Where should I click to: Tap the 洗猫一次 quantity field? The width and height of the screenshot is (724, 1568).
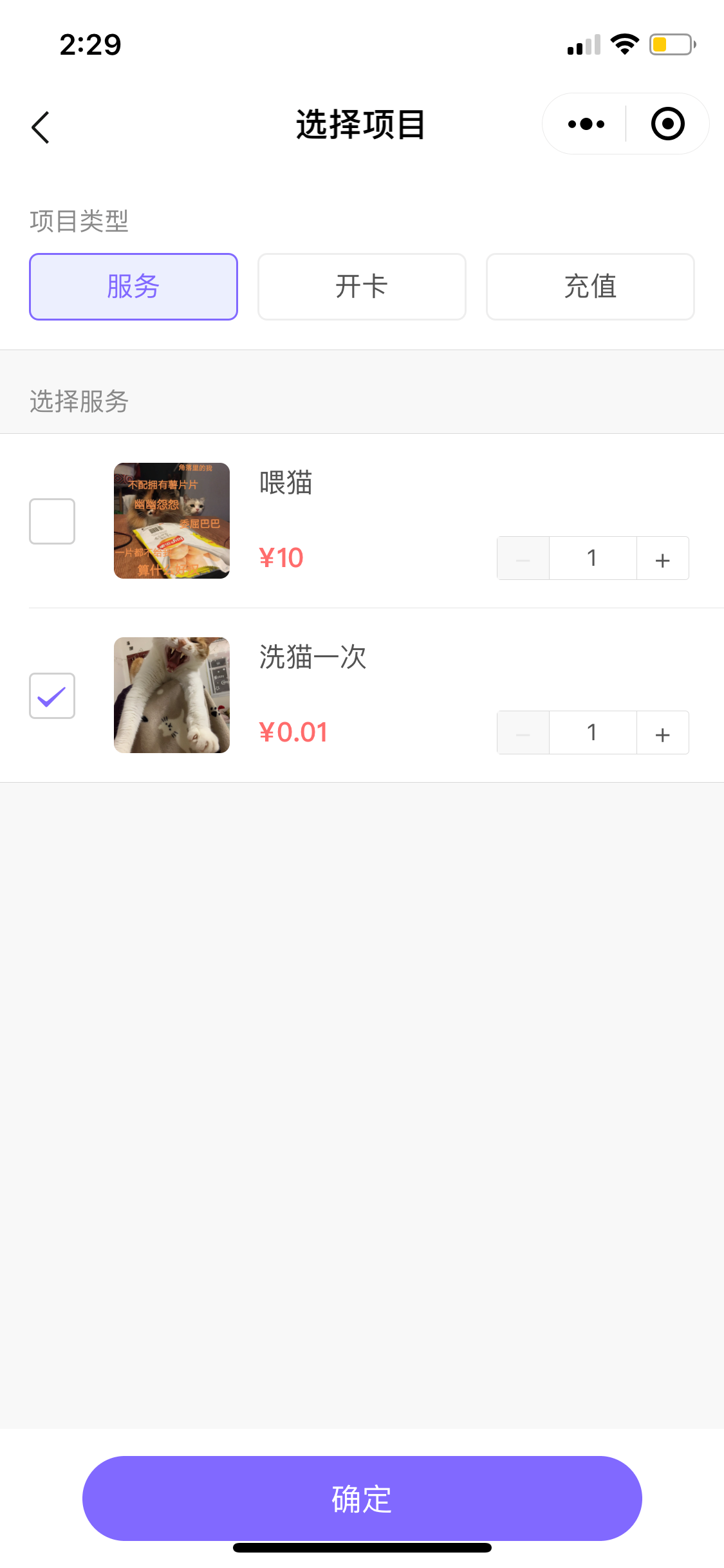point(593,733)
